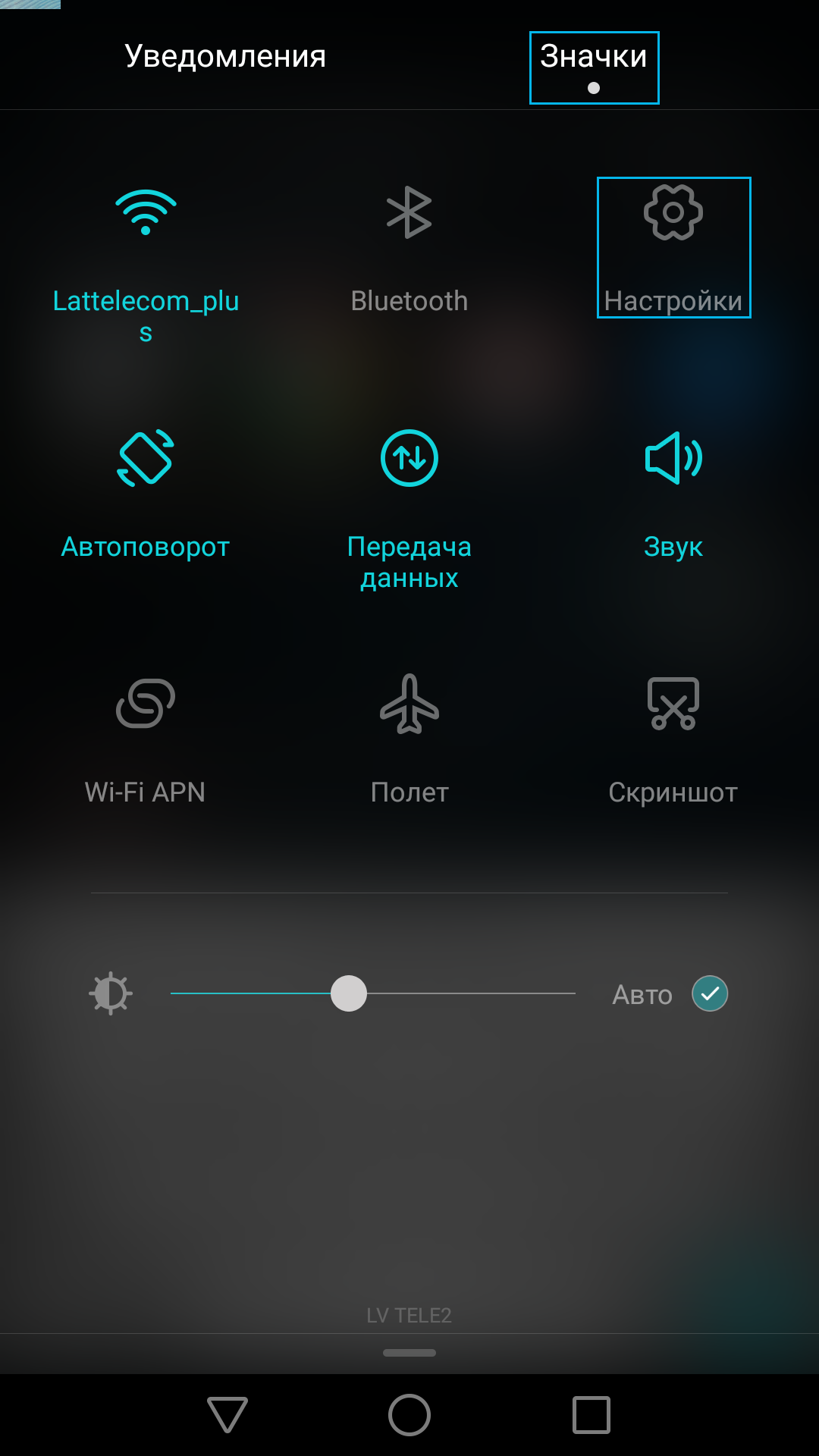Take a Скриншот screenshot
Screen dimensions: 819x1456
673,704
